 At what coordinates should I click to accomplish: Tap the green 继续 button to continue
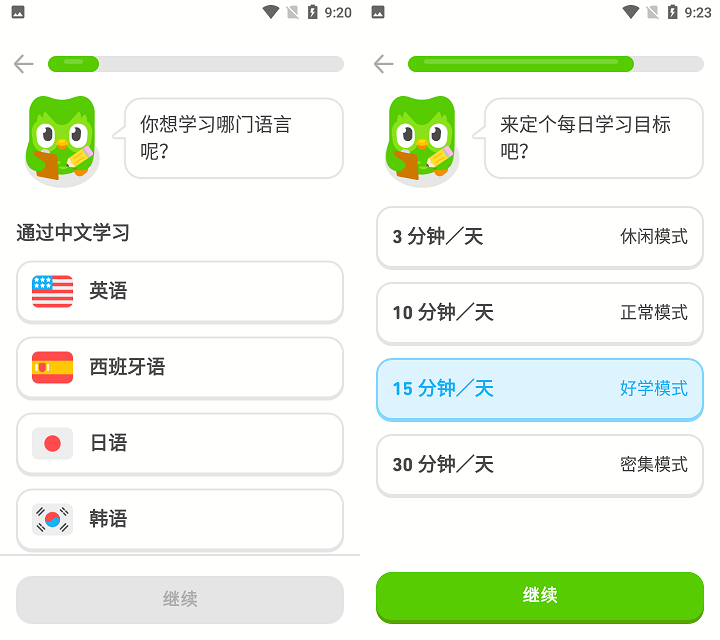point(540,596)
